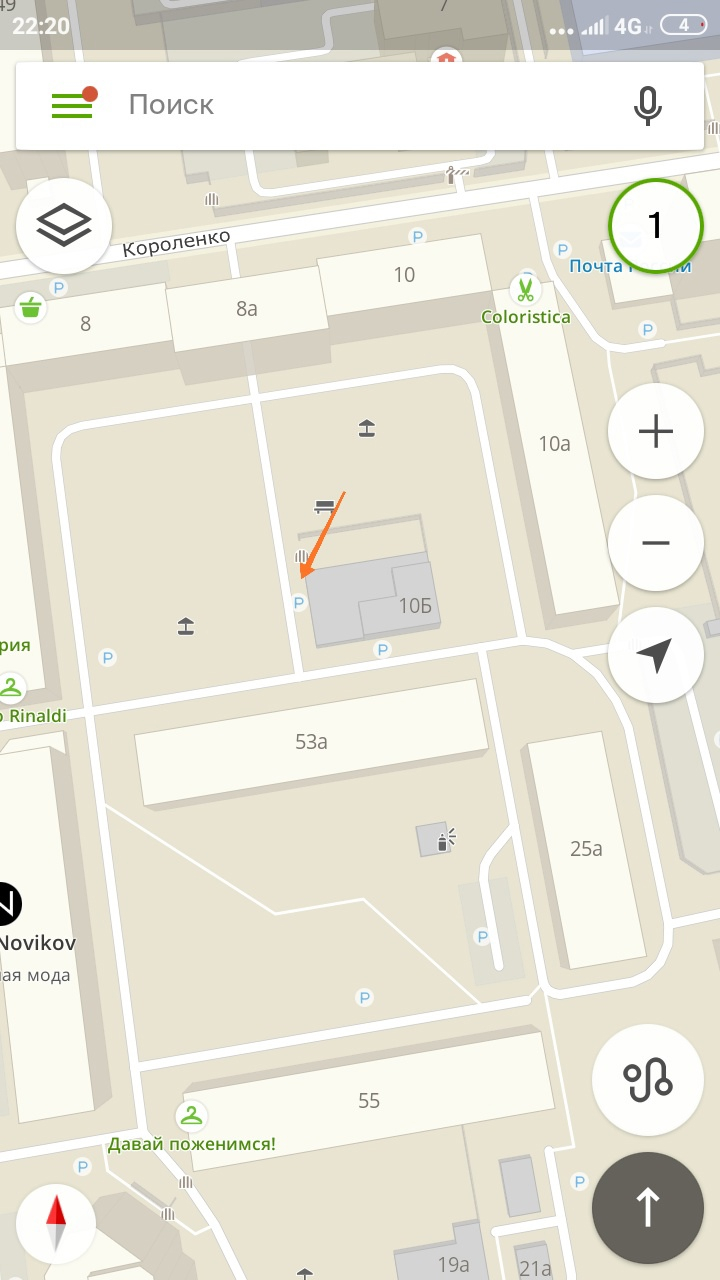Start voice search with the microphone
The height and width of the screenshot is (1280, 720).
648,105
